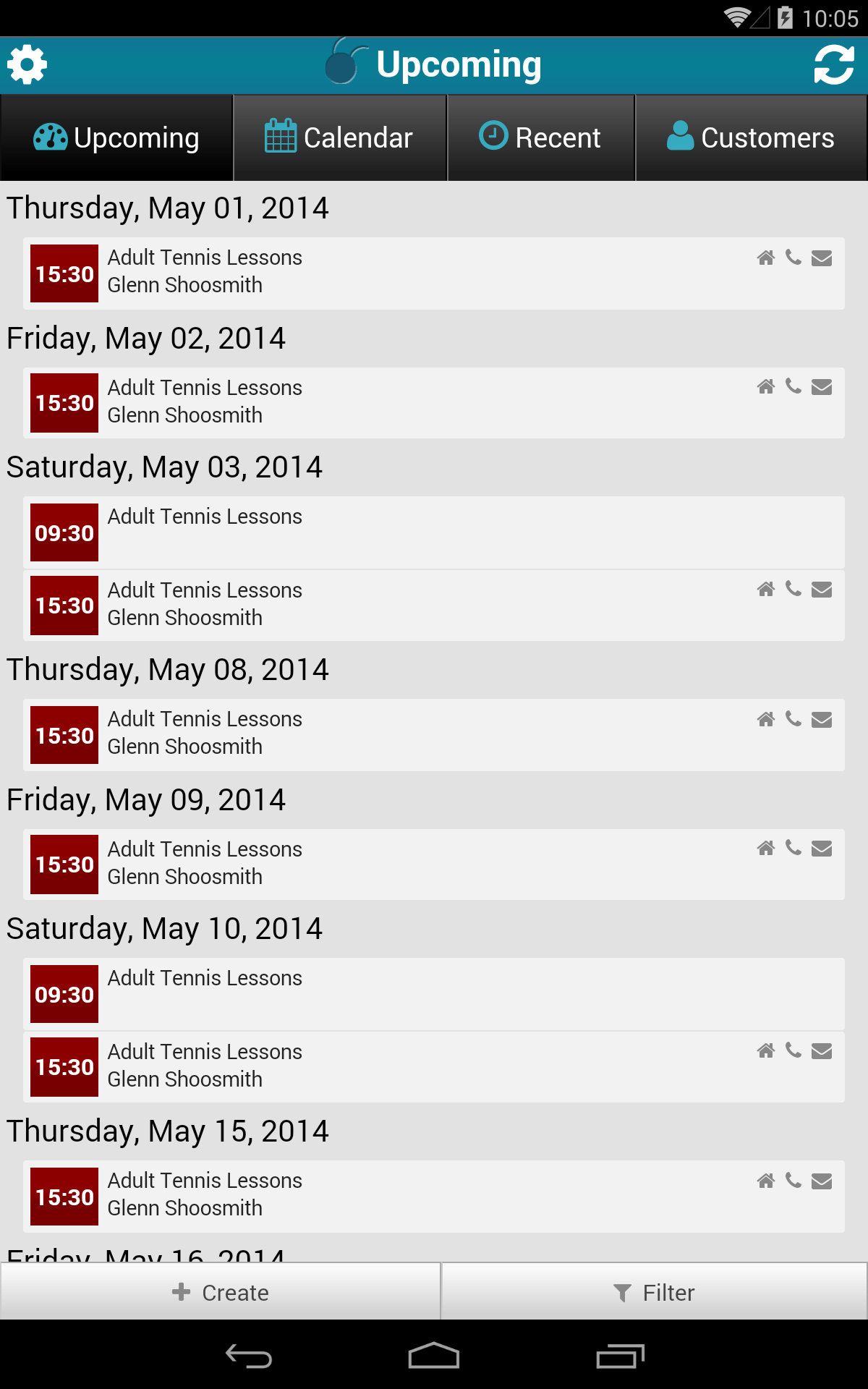This screenshot has width=868, height=1389.
Task: Create a new appointment
Action: pos(221,1292)
